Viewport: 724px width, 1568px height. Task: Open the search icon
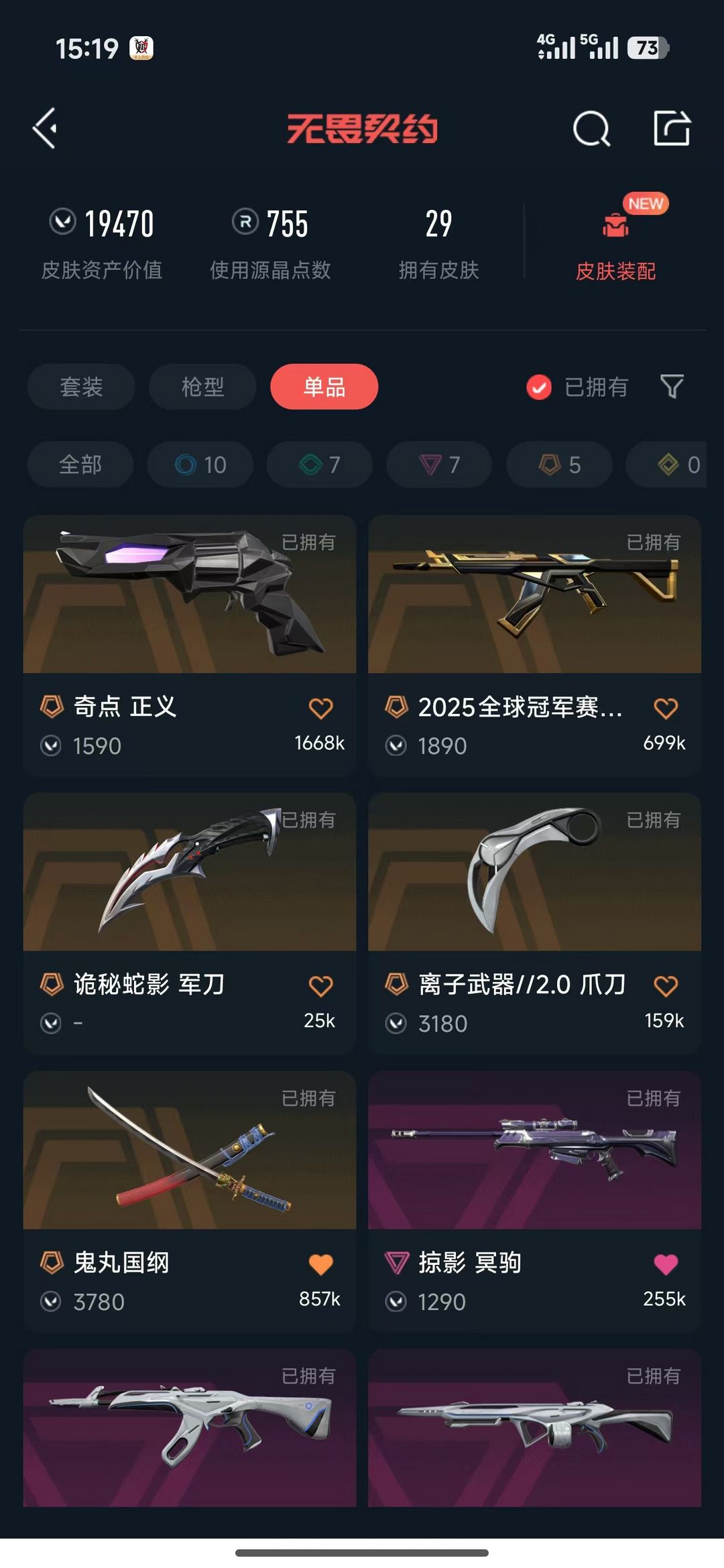[x=591, y=128]
